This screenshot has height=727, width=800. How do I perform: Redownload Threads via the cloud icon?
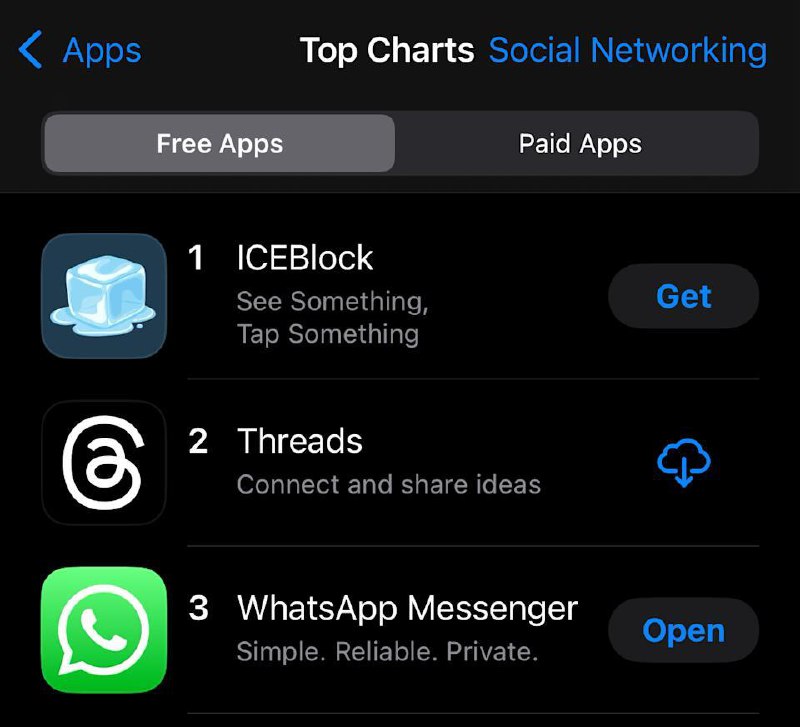pyautogui.click(x=683, y=462)
